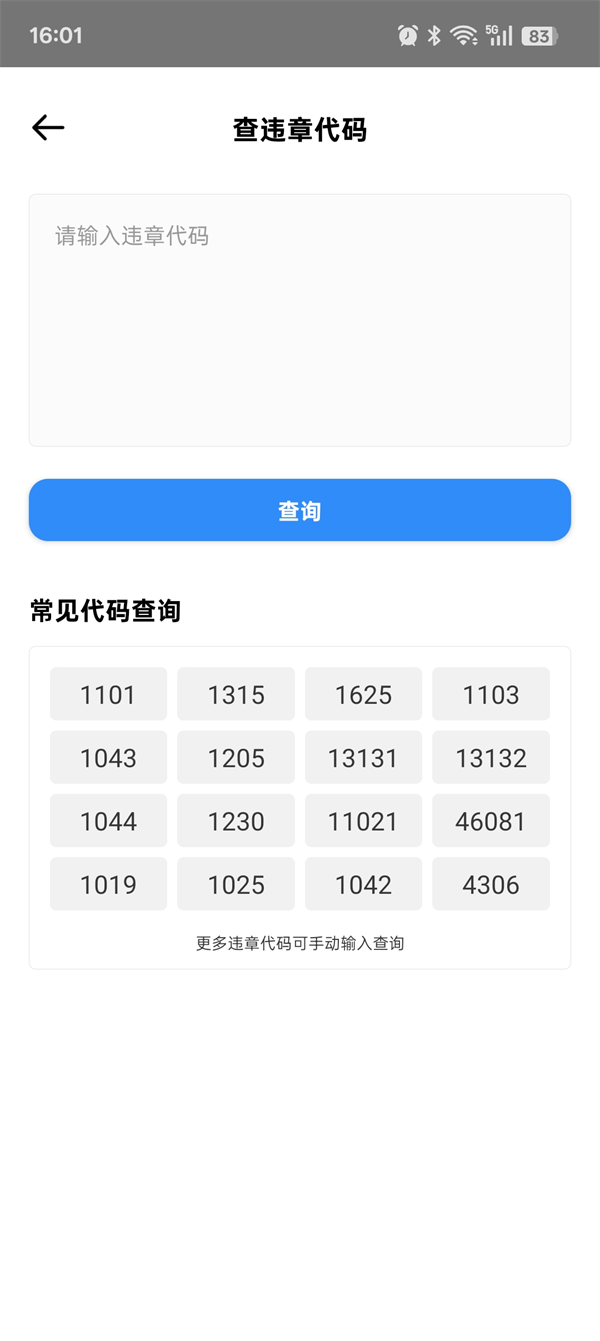The height and width of the screenshot is (1341, 600).
Task: Select code 1101 chip
Action: (108, 694)
